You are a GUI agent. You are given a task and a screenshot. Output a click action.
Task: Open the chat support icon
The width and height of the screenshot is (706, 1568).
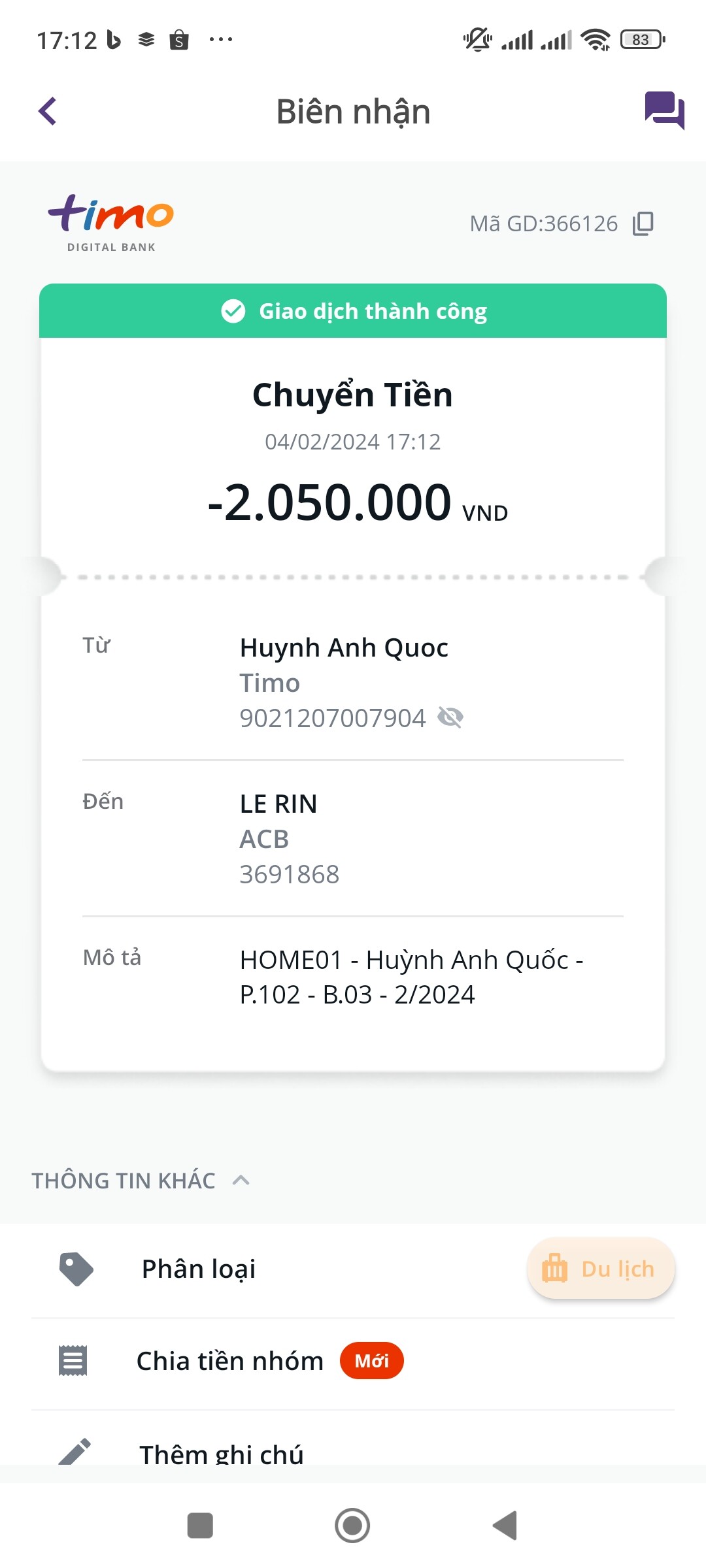(664, 110)
